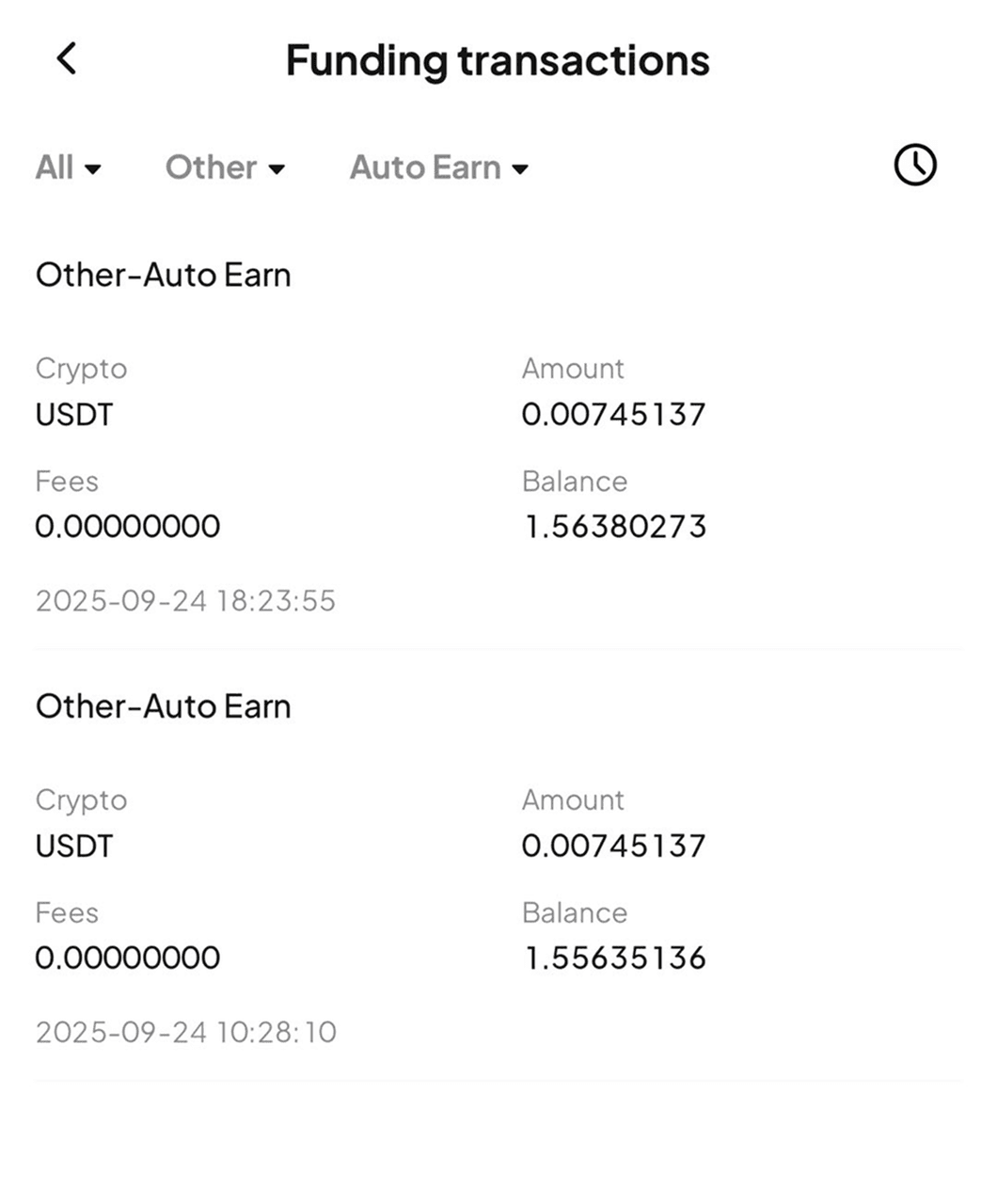Viewport: 997px width, 1204px height.
Task: Open the All filter dropdown
Action: [x=68, y=167]
